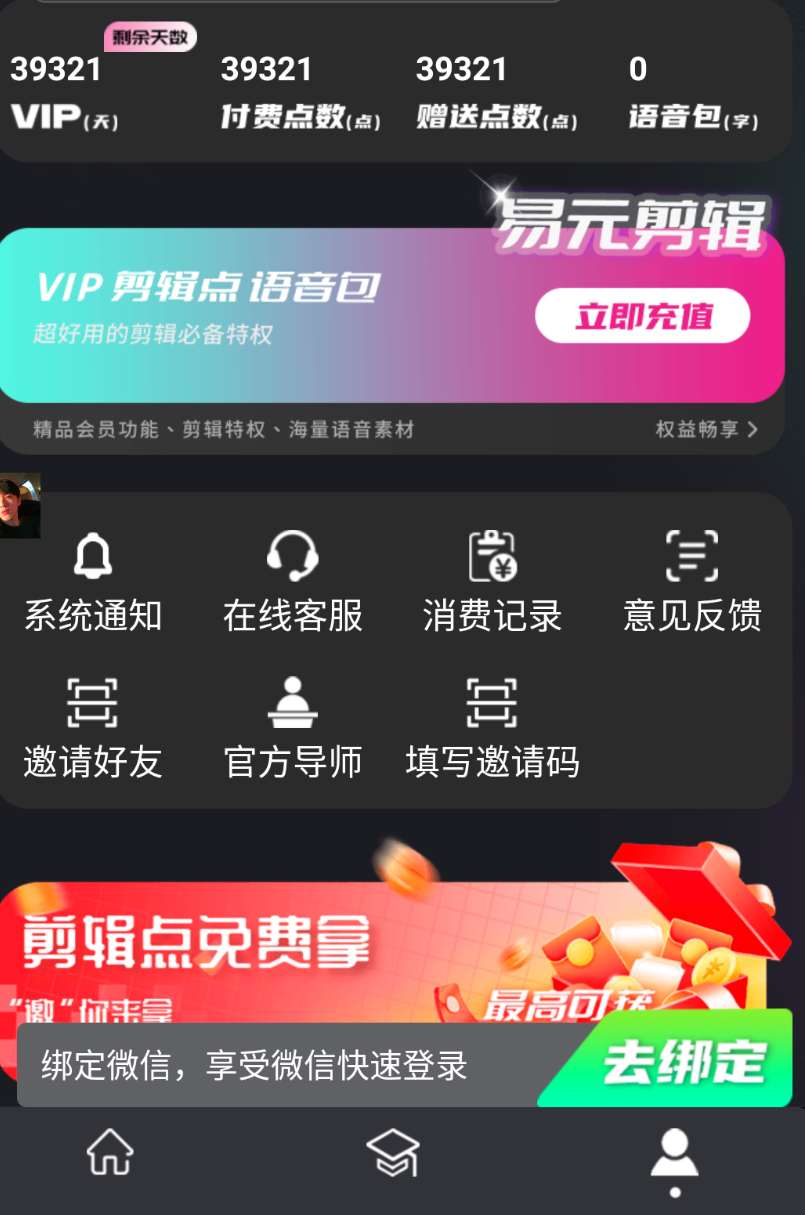805x1215 pixels.
Task: Contact 在线客服 online support
Action: click(293, 582)
